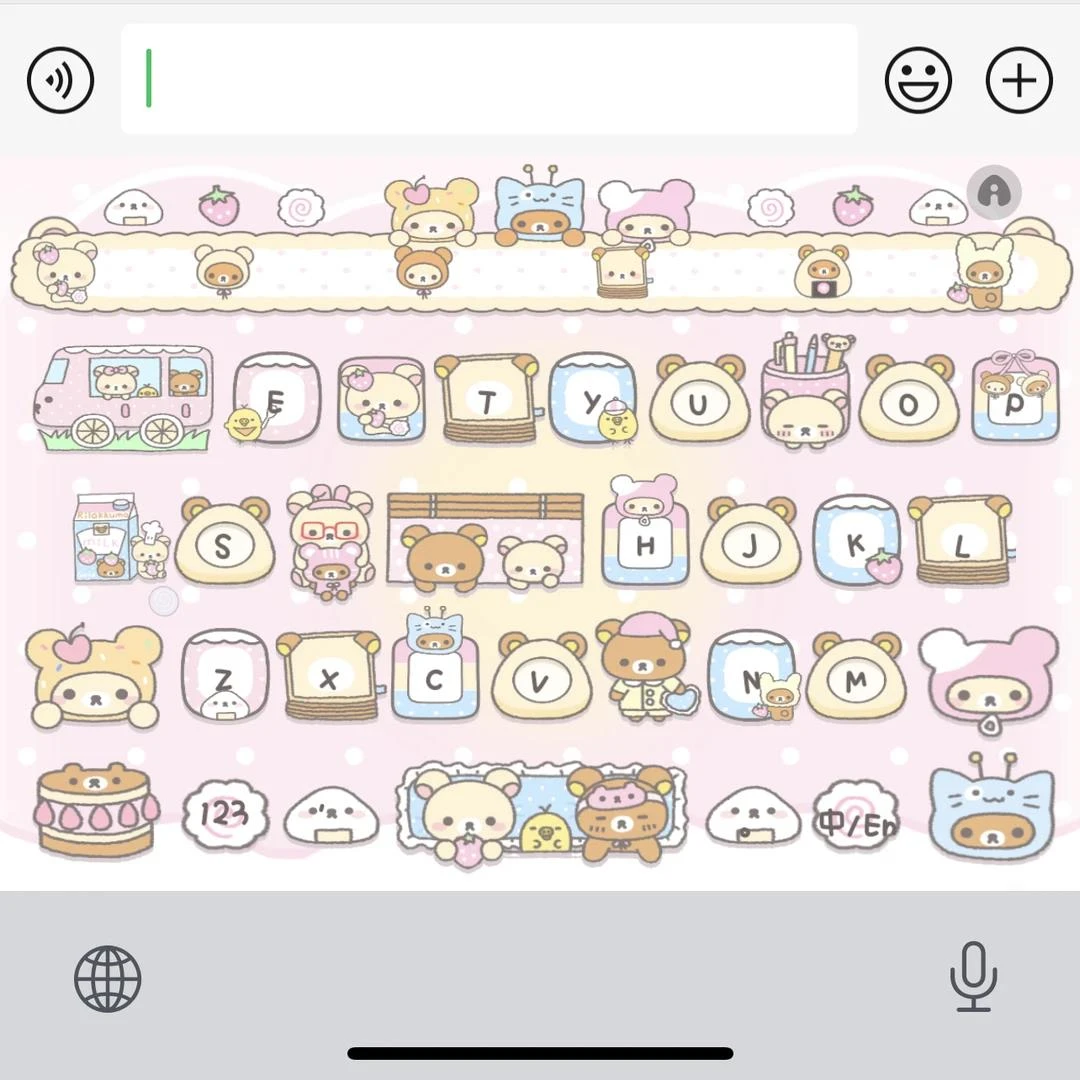Switch to voice message input
Viewport: 1080px width, 1080px height.
pos(60,80)
